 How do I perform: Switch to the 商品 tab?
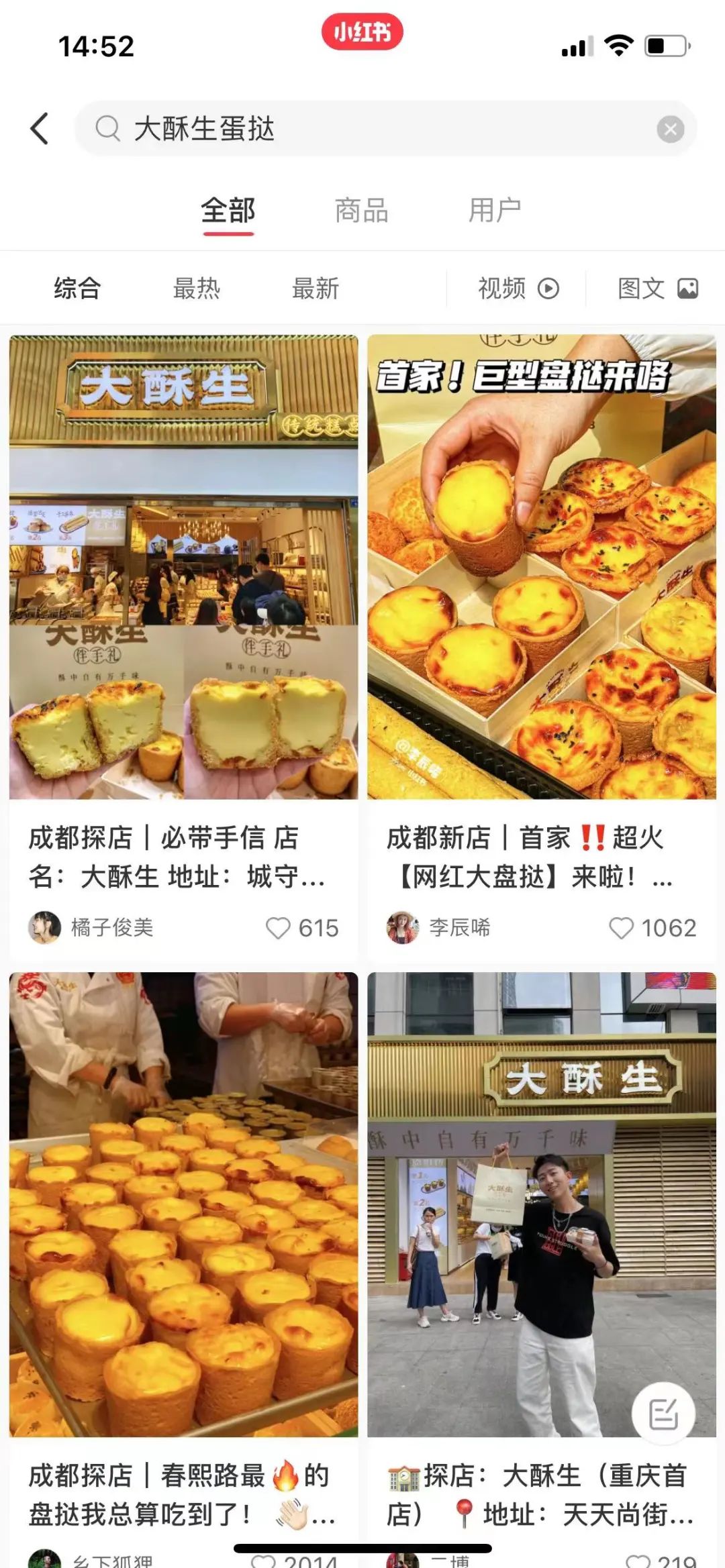tap(361, 211)
